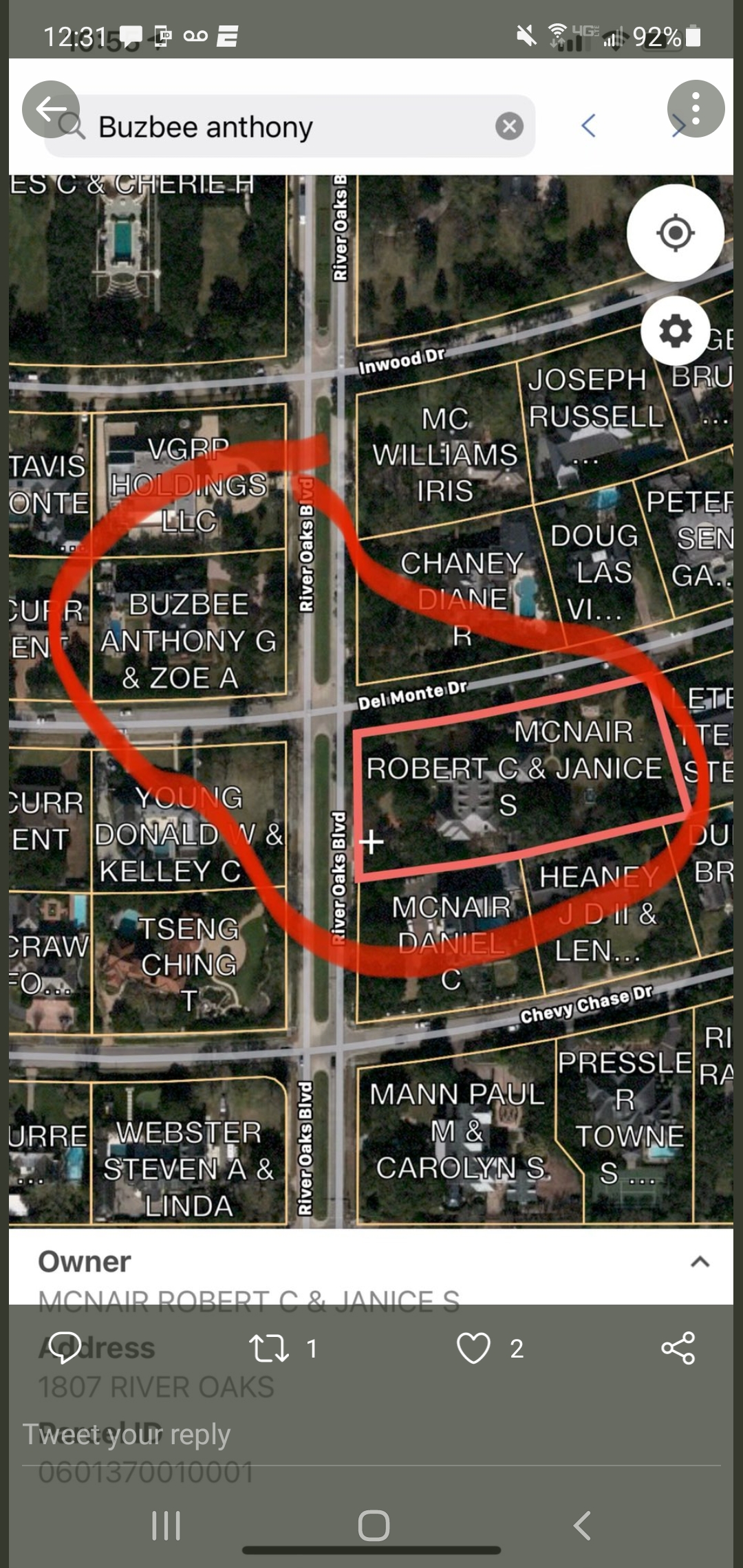Reply to this tweet via comment icon

[65, 1348]
